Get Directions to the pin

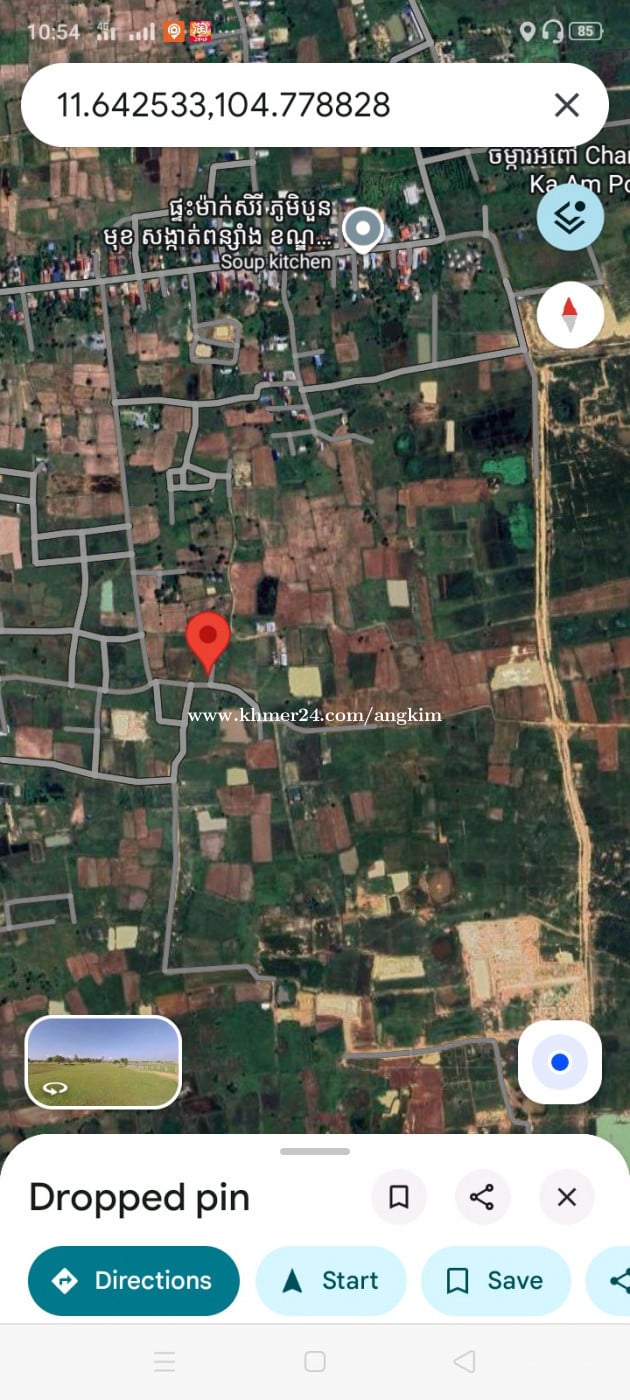[x=134, y=1281]
